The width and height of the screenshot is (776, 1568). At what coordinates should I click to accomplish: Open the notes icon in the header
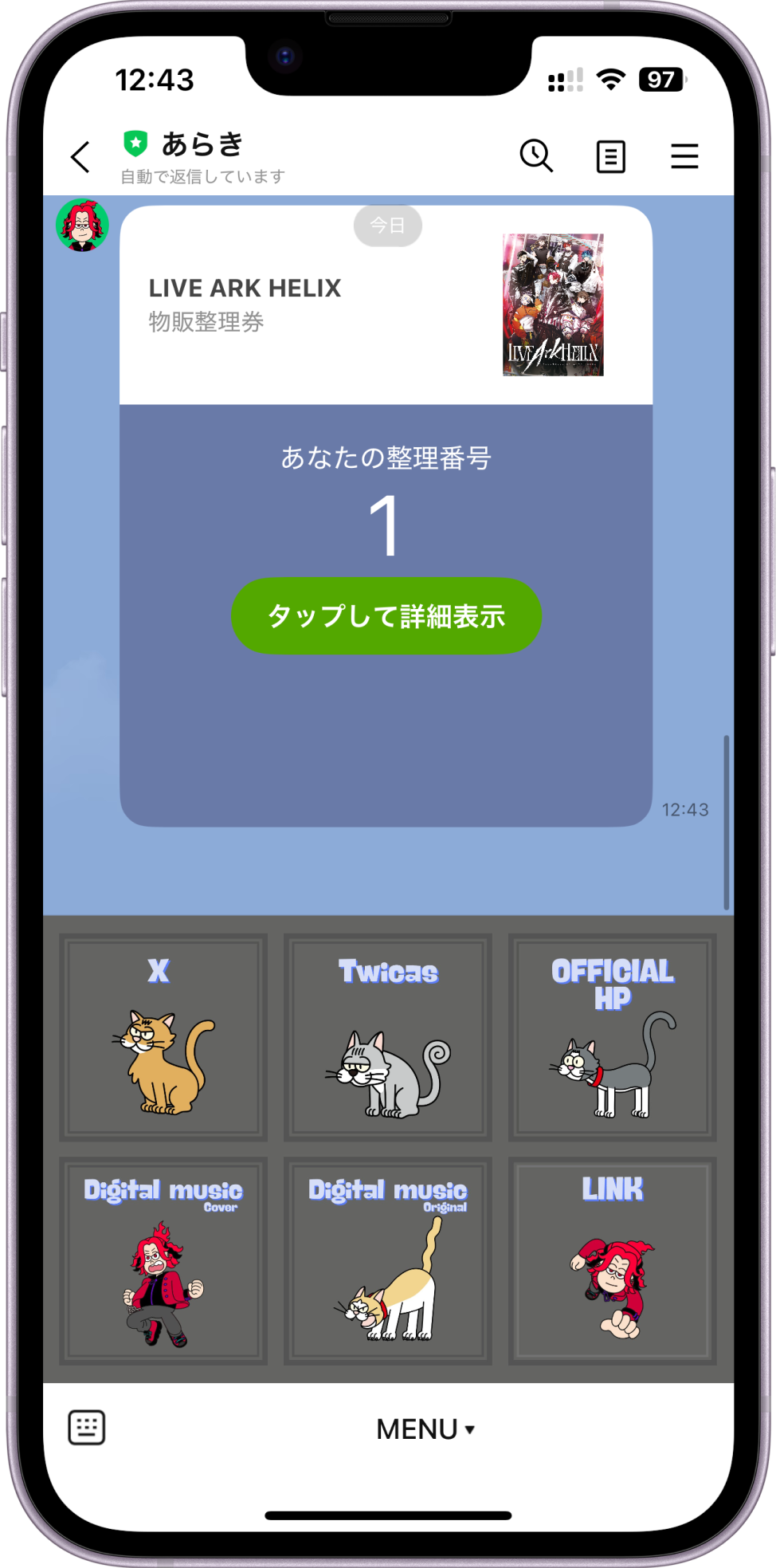pos(610,156)
